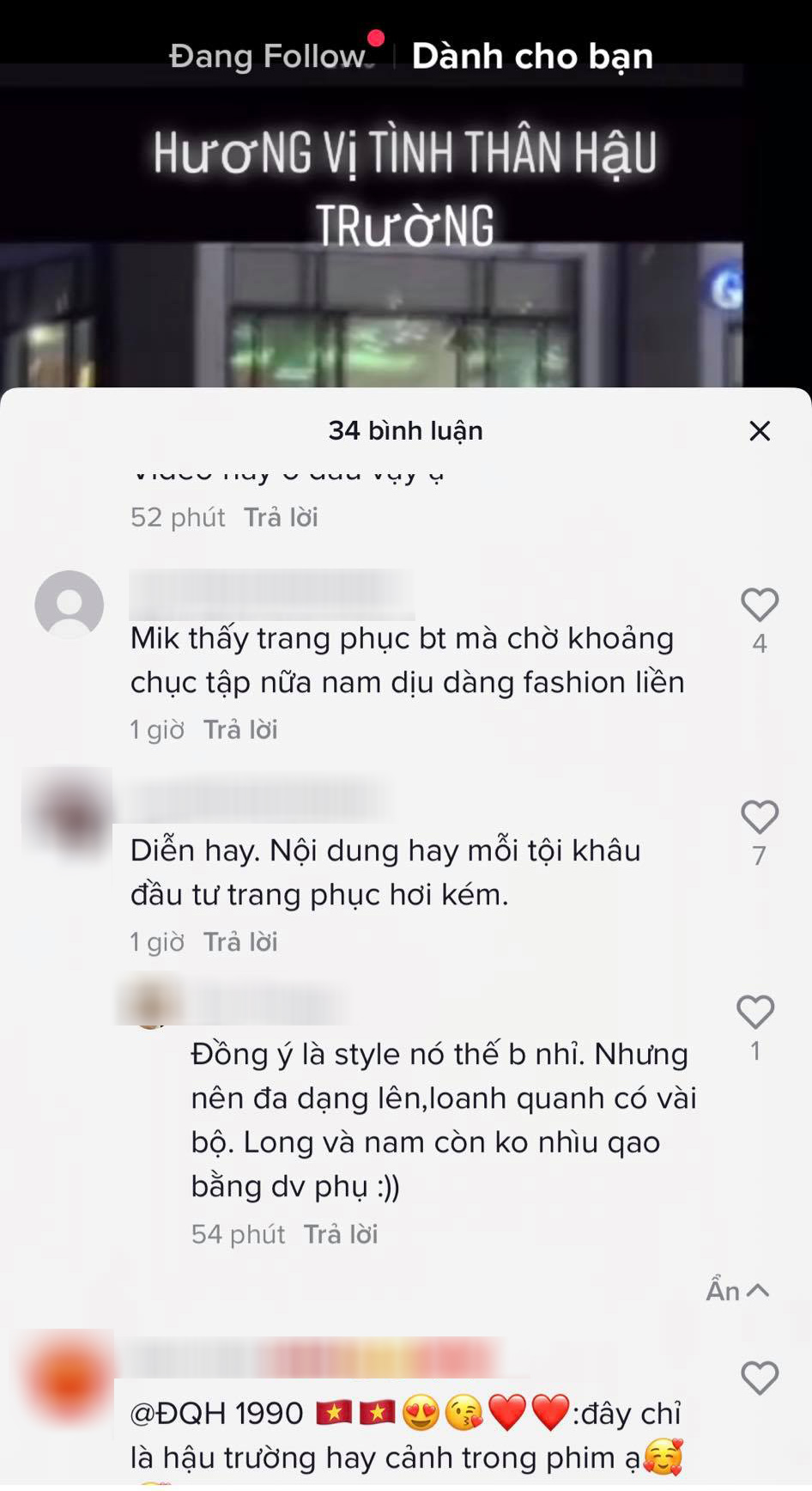Like the comment mentioning @ĐQH 1990

click(x=760, y=1378)
